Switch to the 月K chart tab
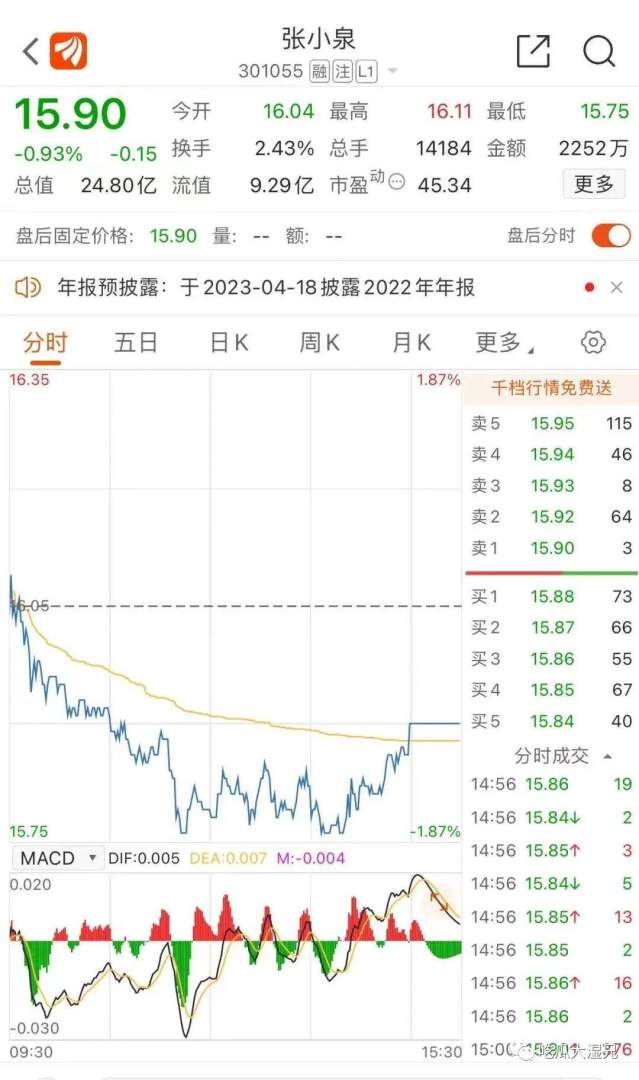The image size is (639, 1080). [411, 343]
